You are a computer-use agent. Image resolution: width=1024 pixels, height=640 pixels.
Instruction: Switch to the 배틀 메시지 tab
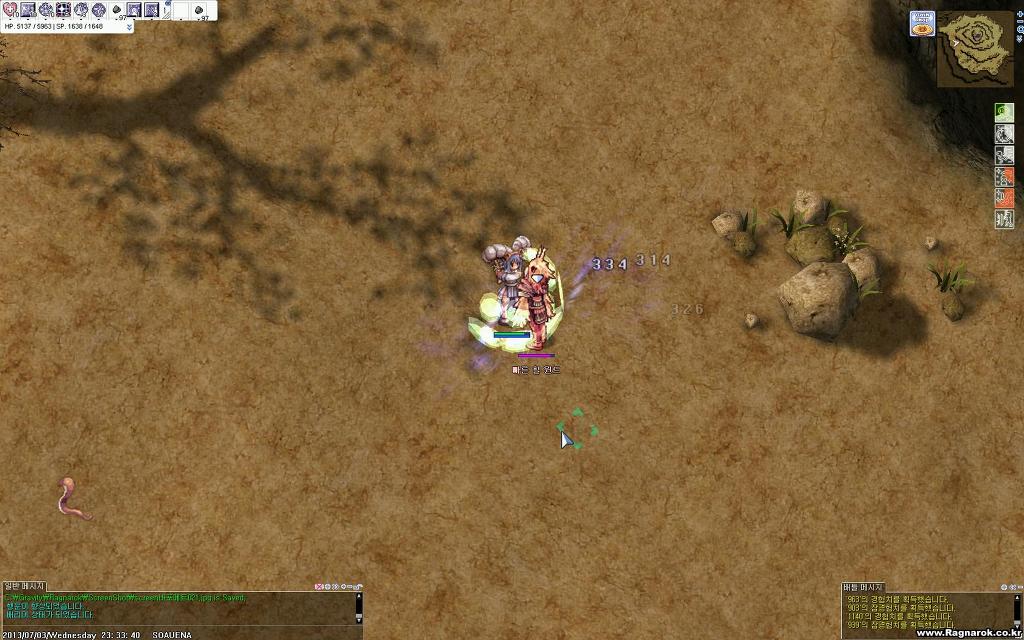pyautogui.click(x=864, y=587)
